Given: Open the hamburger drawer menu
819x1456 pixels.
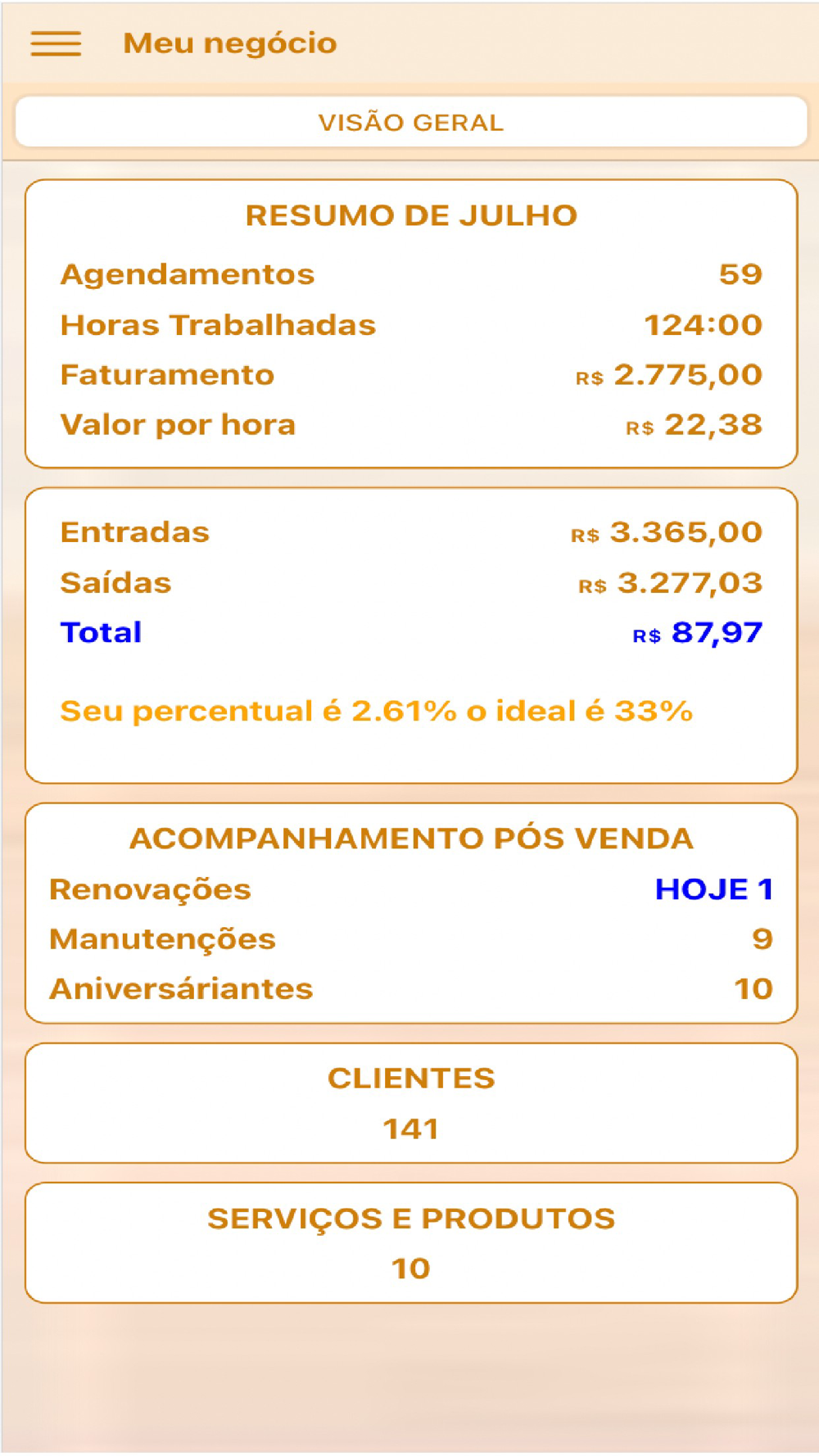Looking at the screenshot, I should point(56,43).
